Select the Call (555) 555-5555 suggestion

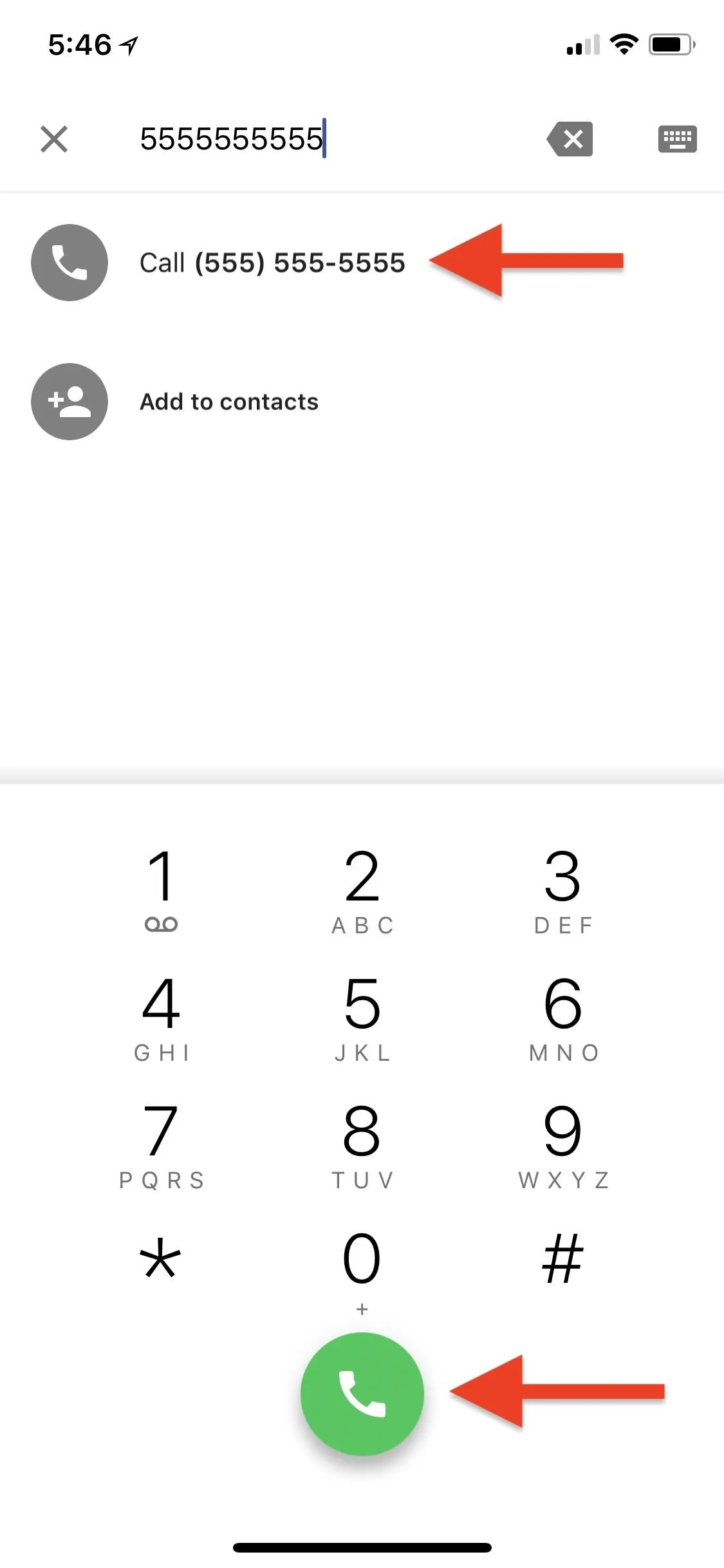[272, 263]
